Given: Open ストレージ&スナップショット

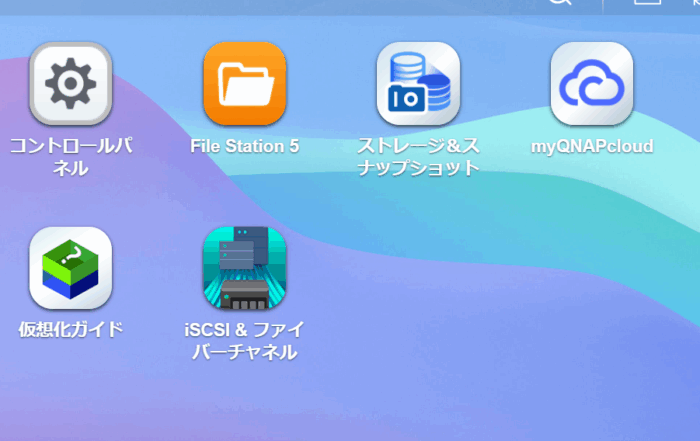Looking at the screenshot, I should [x=418, y=84].
